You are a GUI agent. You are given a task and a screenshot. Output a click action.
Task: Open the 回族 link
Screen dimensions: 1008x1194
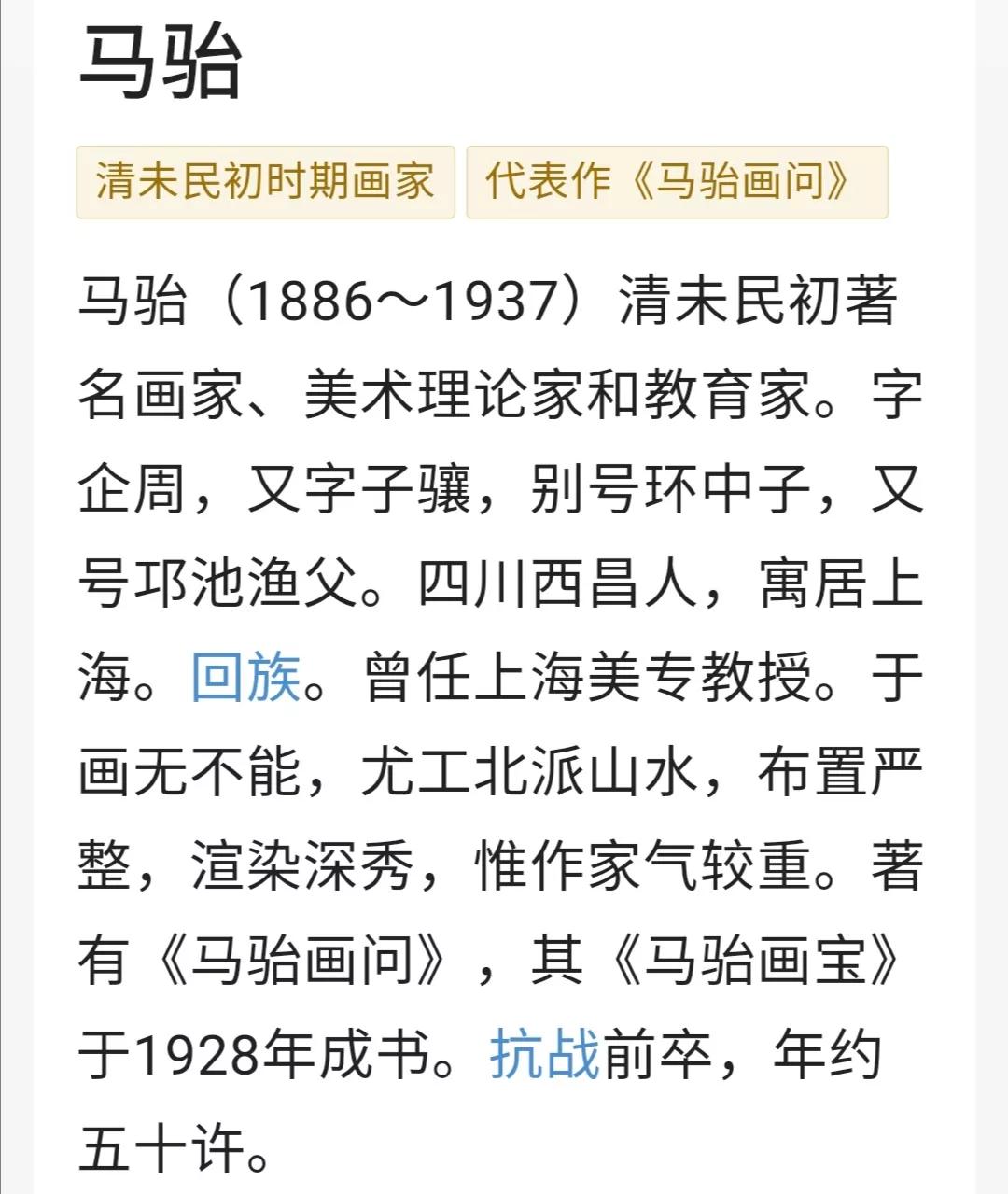tap(245, 678)
